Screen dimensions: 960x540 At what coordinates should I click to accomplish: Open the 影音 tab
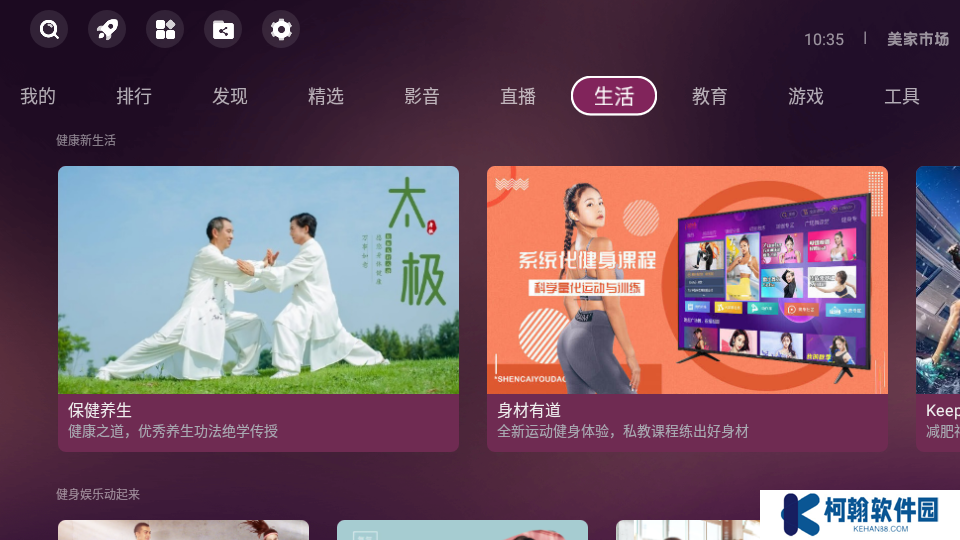(x=422, y=96)
